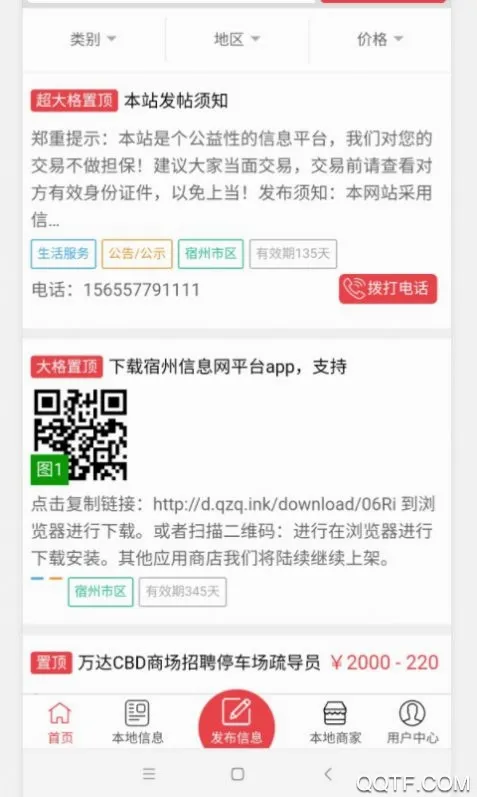477x797 pixels.
Task: Tap the system home button
Action: [237, 774]
